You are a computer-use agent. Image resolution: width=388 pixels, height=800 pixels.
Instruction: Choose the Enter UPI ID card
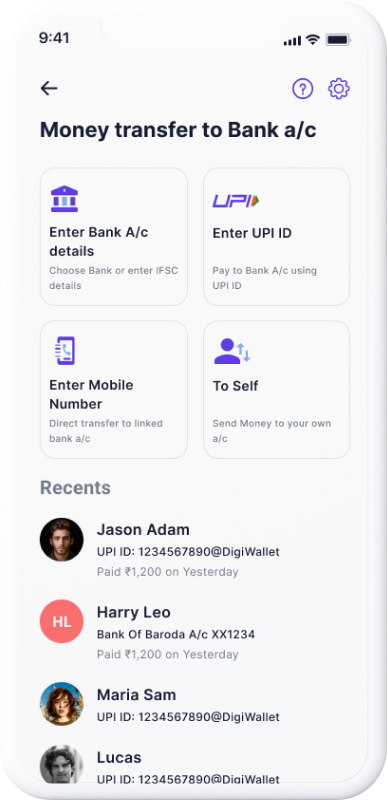coord(277,237)
